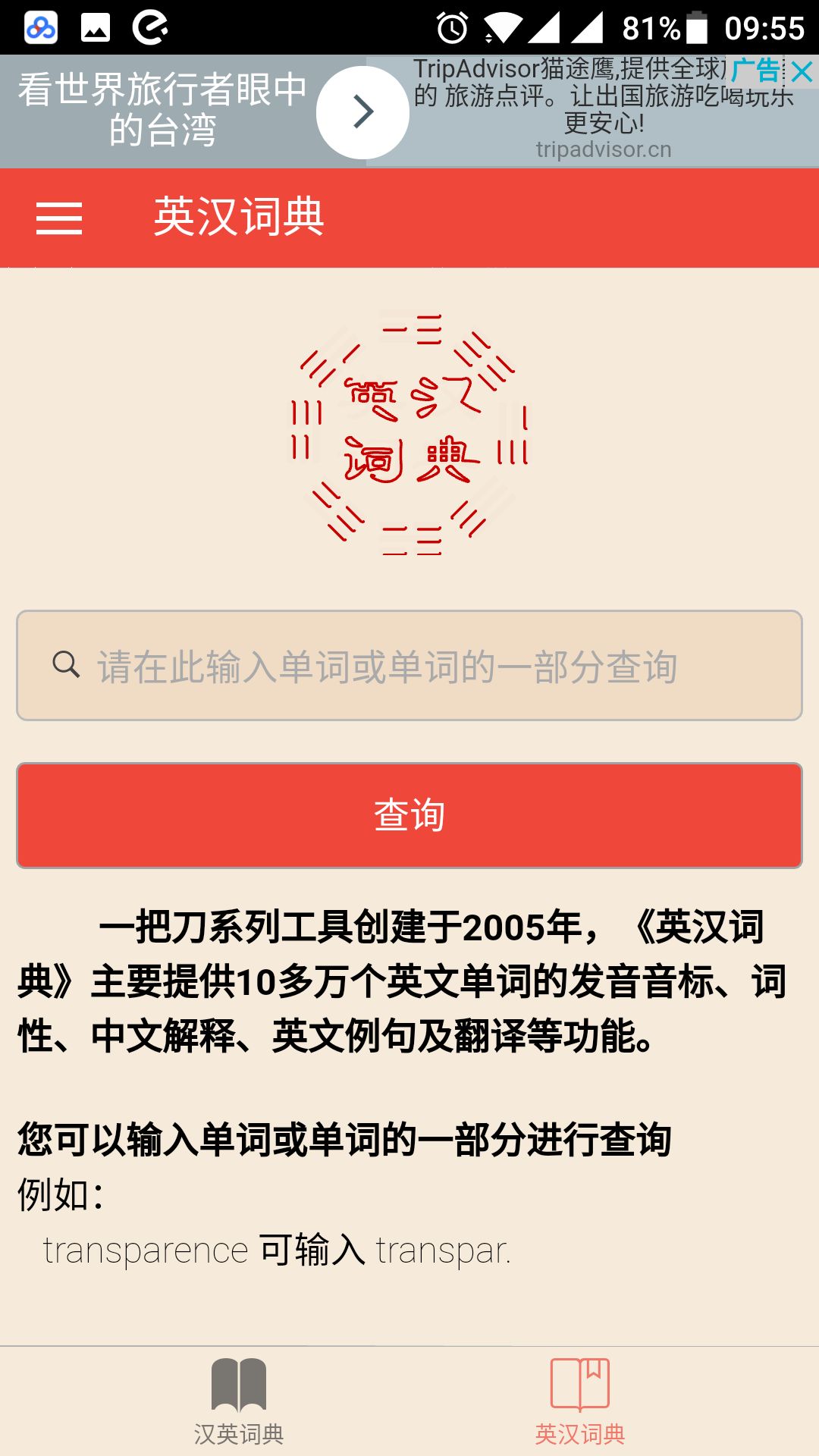
Task: Tap the battery indicator icon
Action: tap(698, 27)
